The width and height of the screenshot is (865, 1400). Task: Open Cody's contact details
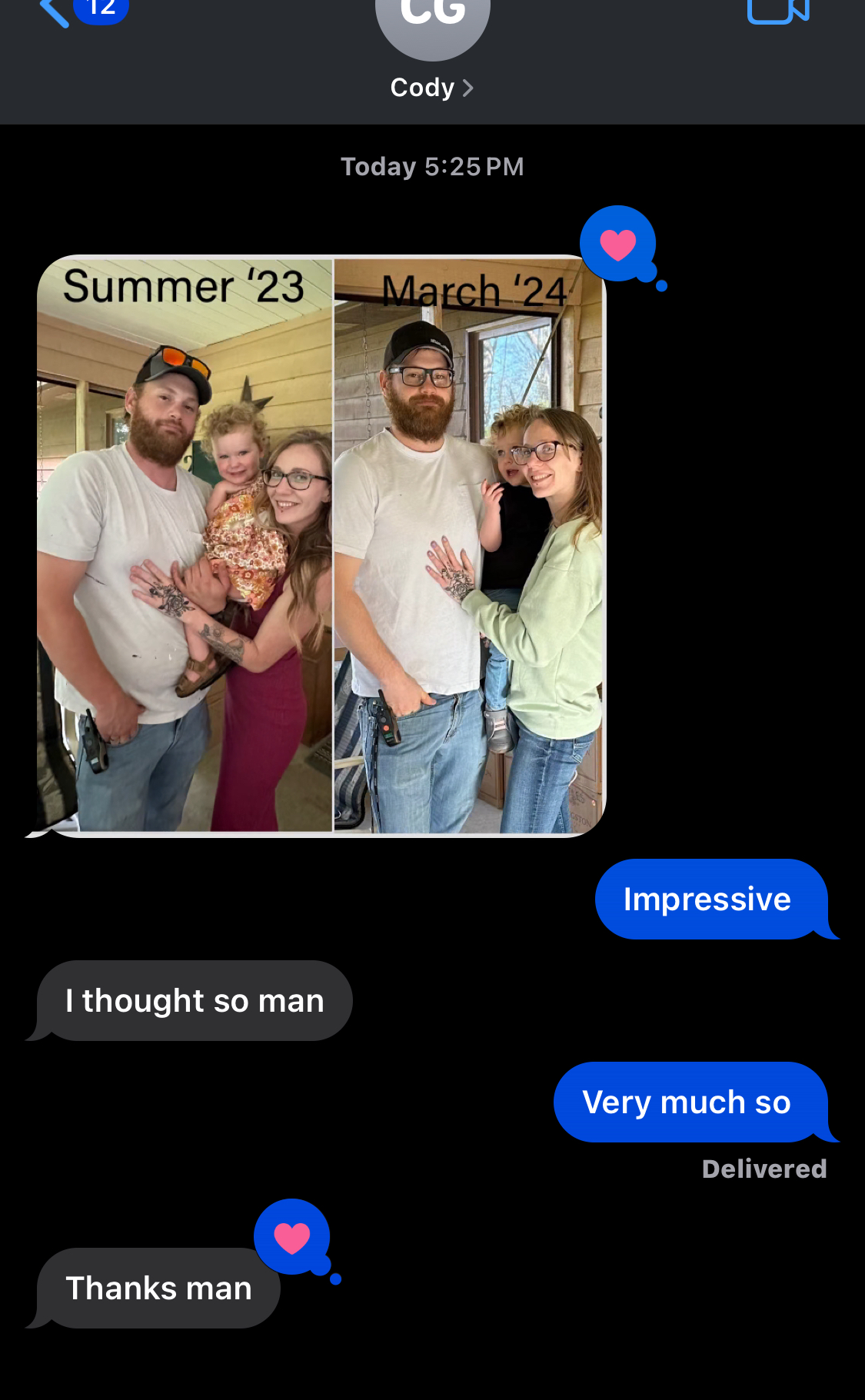click(x=431, y=88)
